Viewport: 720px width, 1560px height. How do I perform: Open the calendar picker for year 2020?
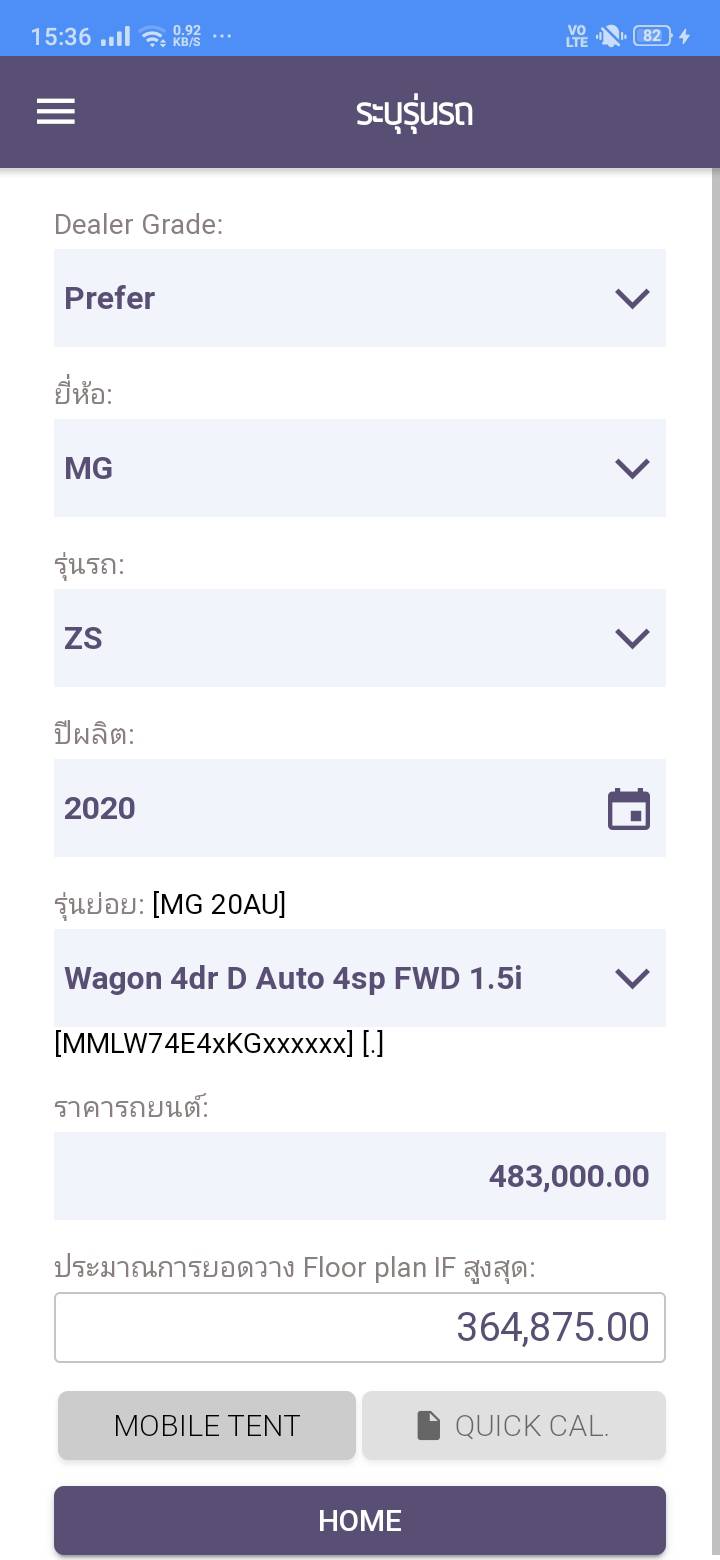(628, 809)
